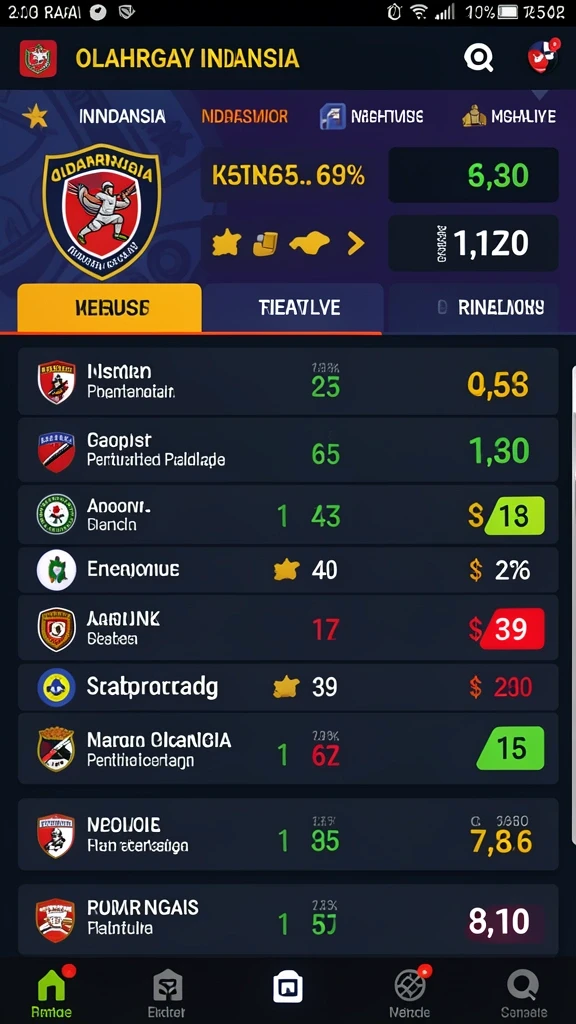Go to the green home tab in bottom navigation
The width and height of the screenshot is (576, 1024).
tap(52, 992)
